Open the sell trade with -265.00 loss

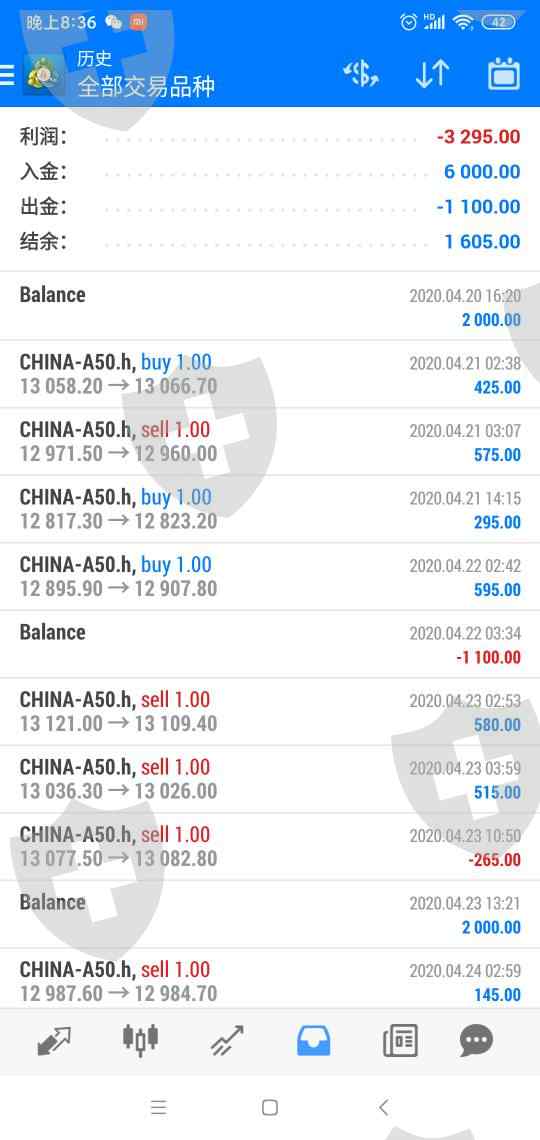(270, 847)
